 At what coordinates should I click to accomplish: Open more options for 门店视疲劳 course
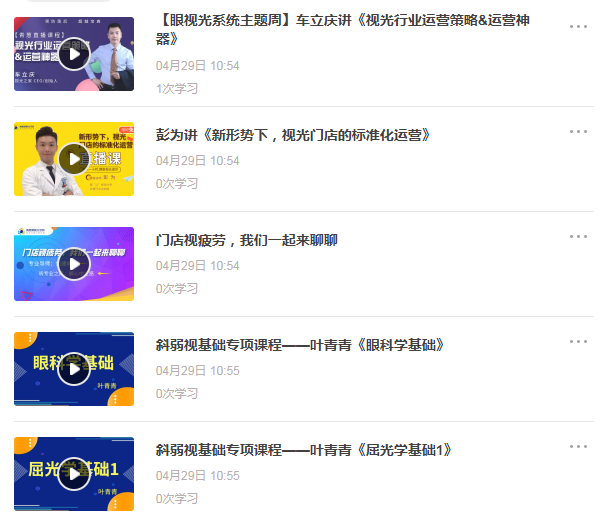click(578, 237)
